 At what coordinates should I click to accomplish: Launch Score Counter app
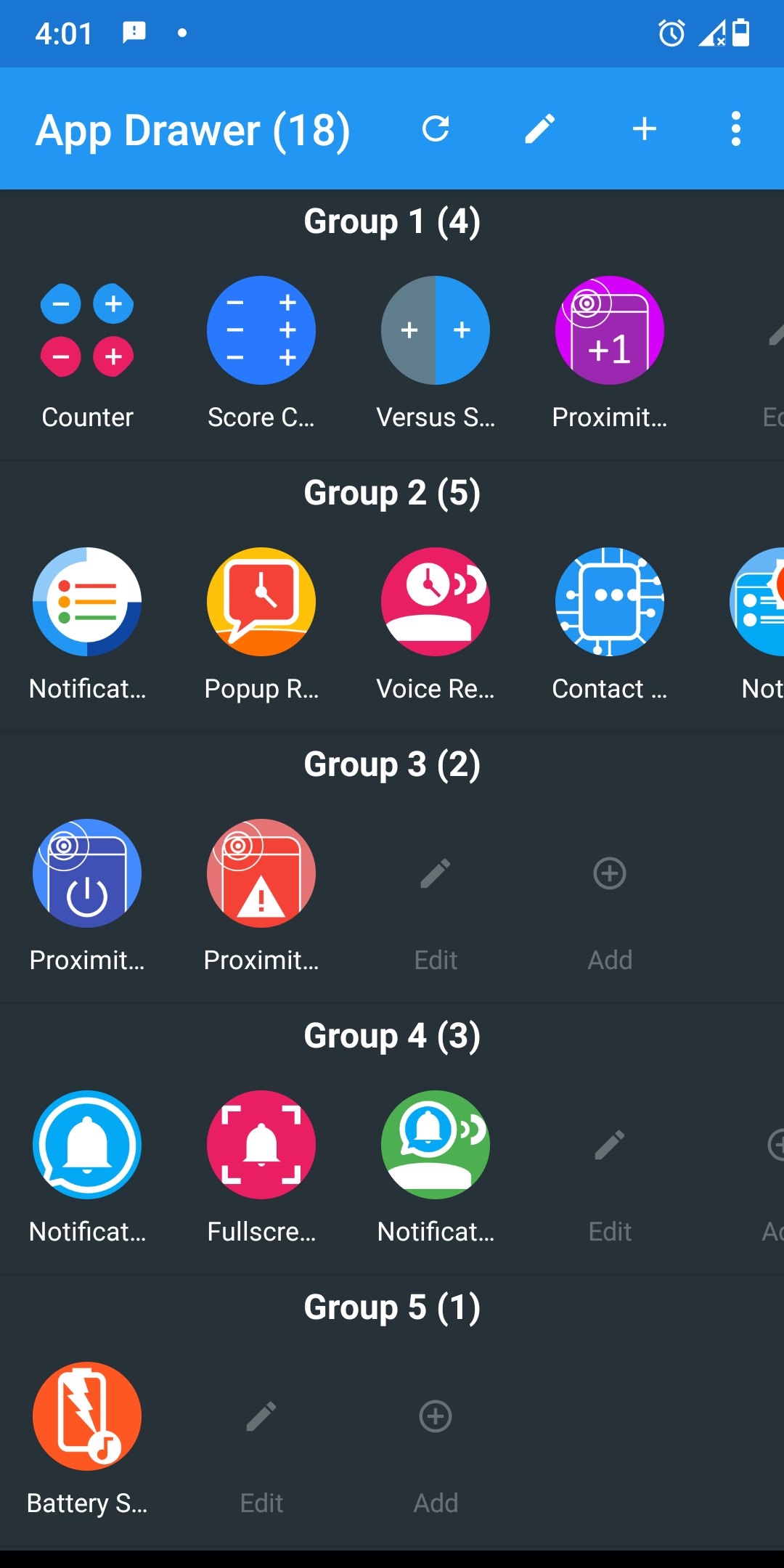point(261,330)
